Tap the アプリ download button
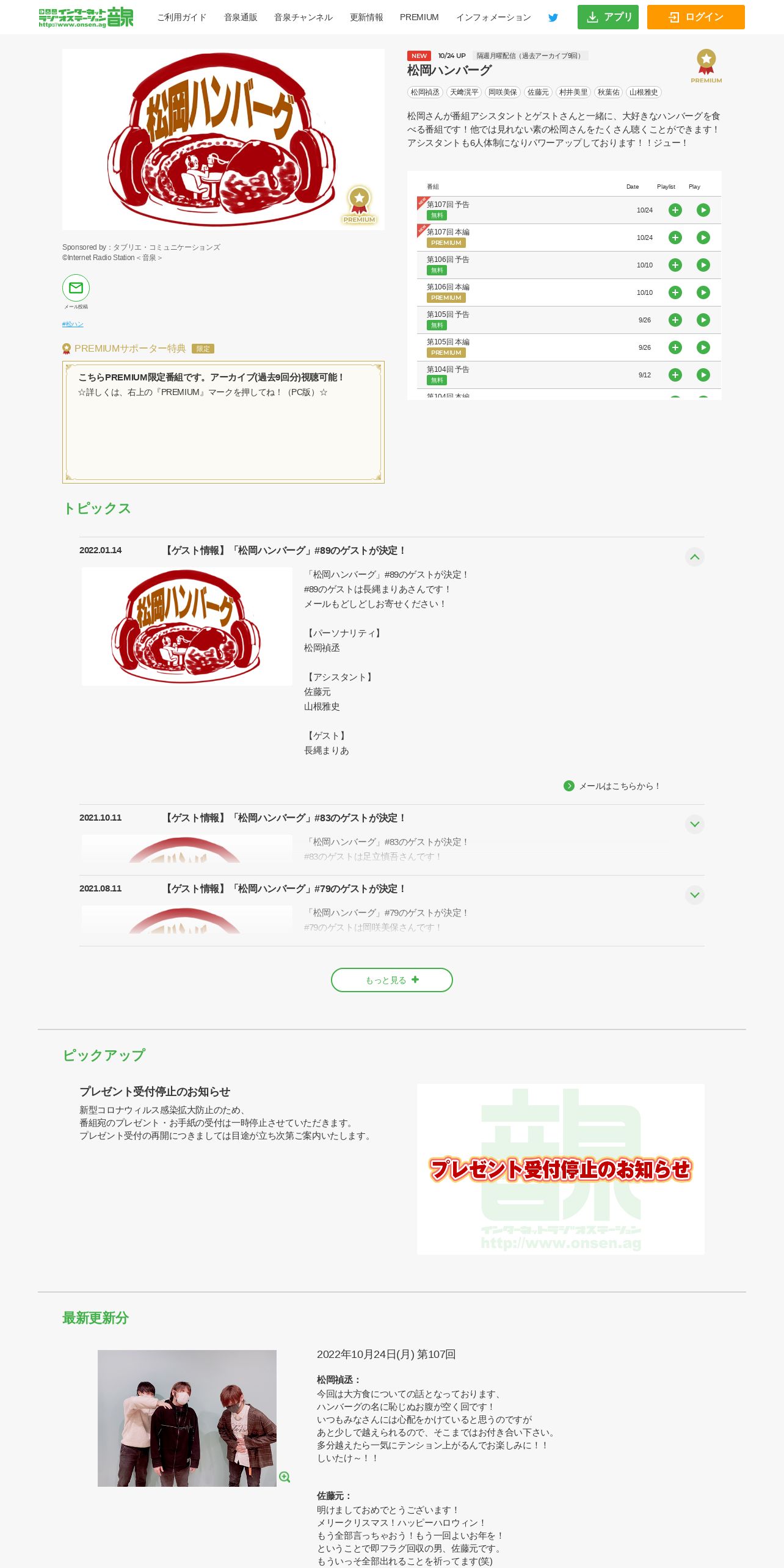 (x=608, y=17)
